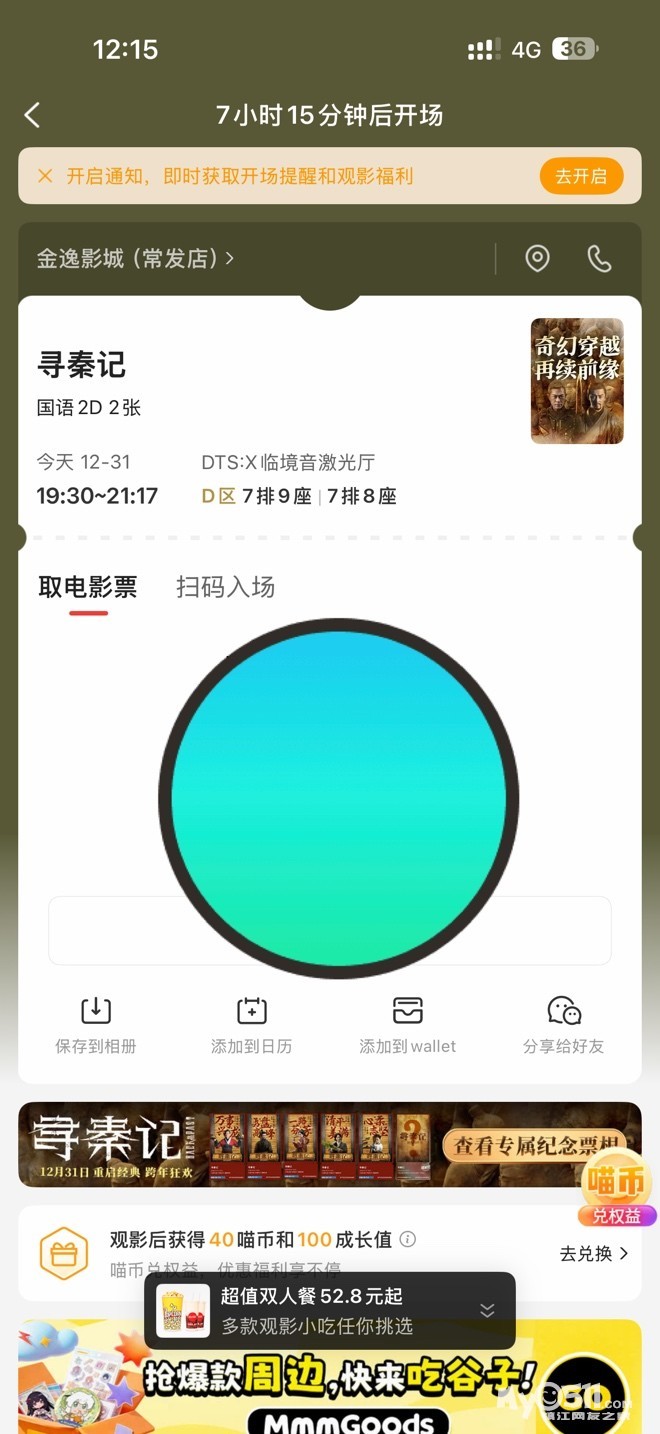View 查看专属纪念票根 banner
Image resolution: width=660 pixels, height=1434 pixels.
(537, 1145)
